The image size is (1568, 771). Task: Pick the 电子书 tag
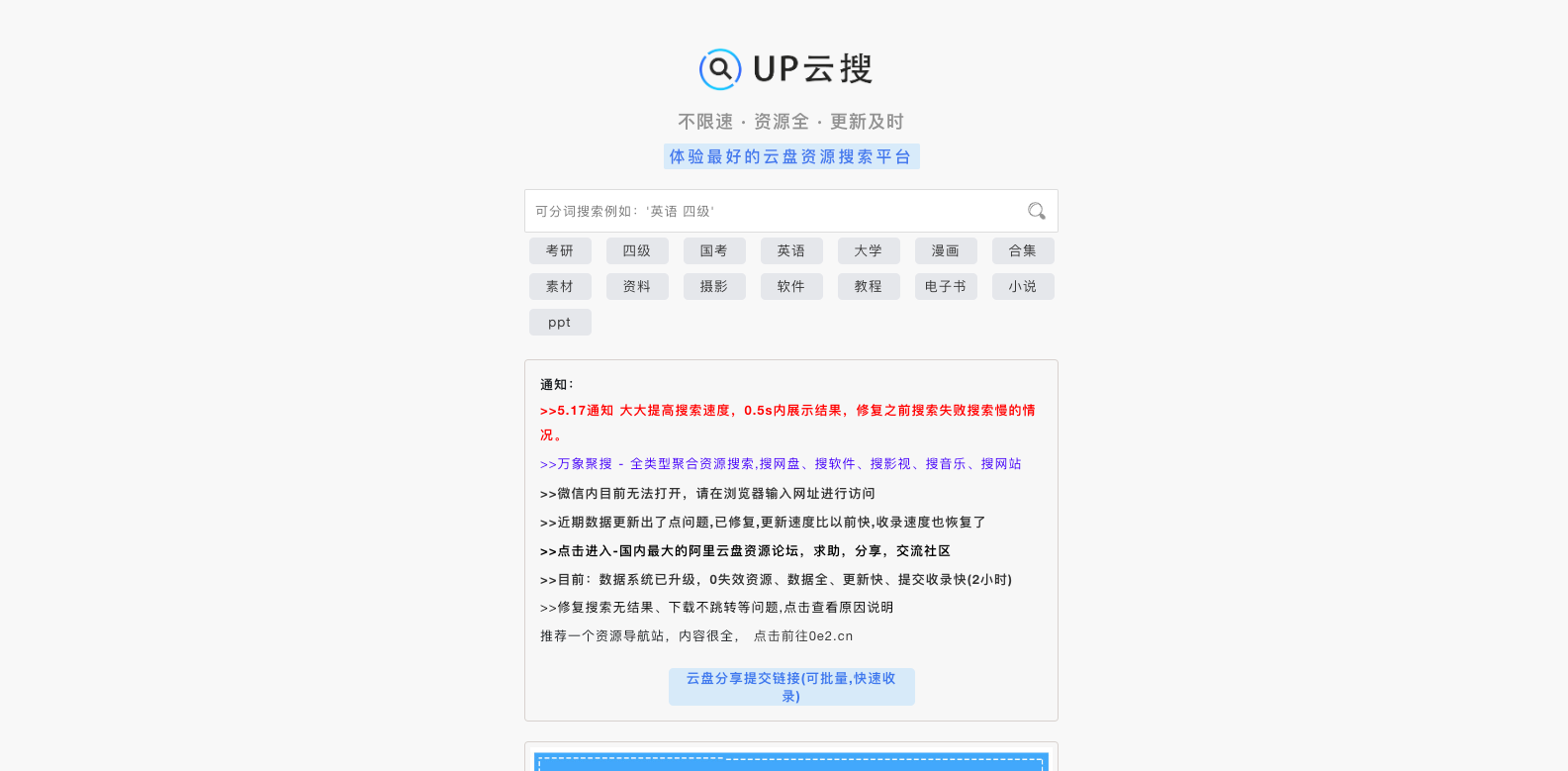click(x=946, y=287)
